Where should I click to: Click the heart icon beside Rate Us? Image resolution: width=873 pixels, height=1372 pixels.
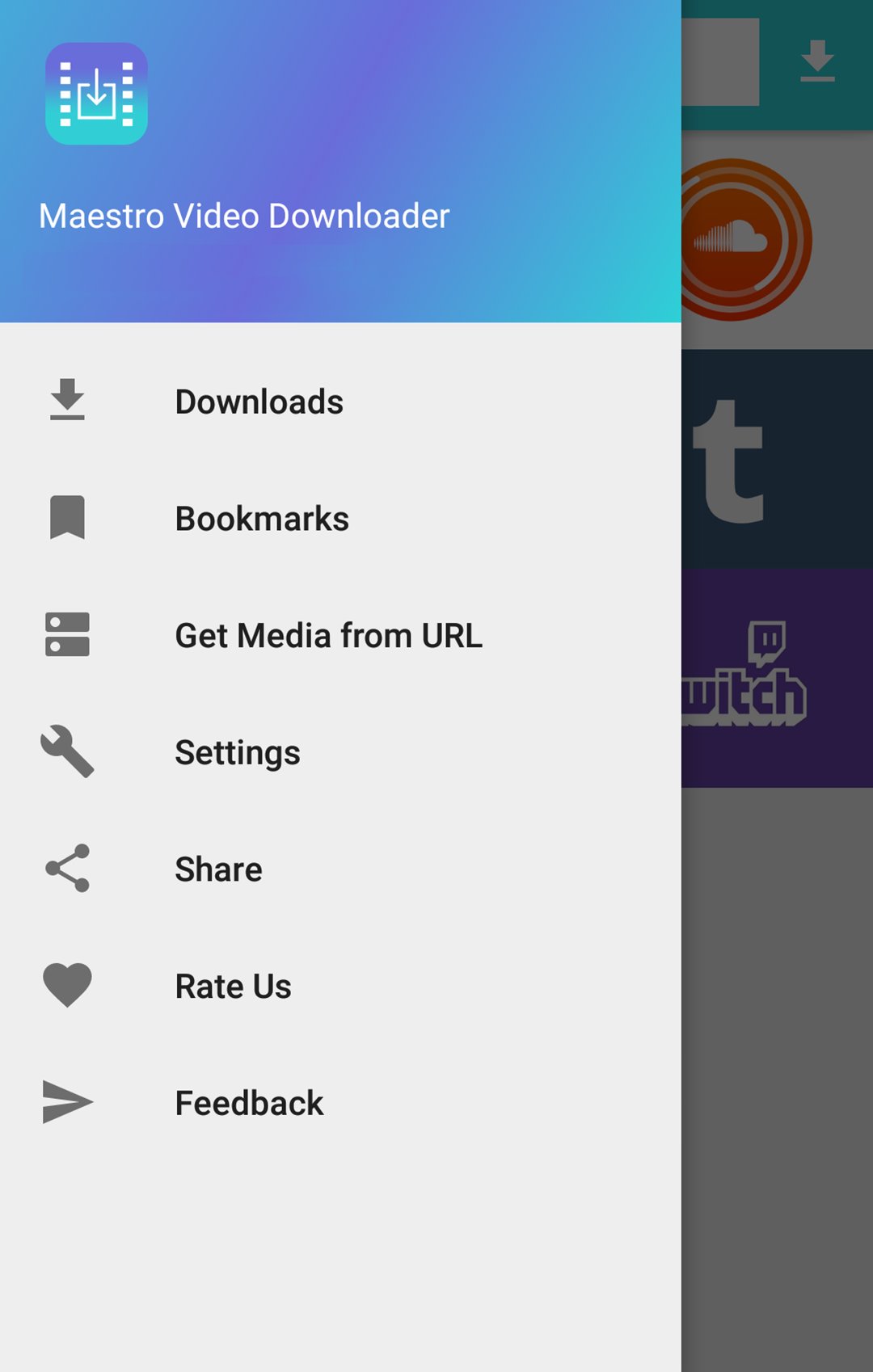pyautogui.click(x=68, y=985)
